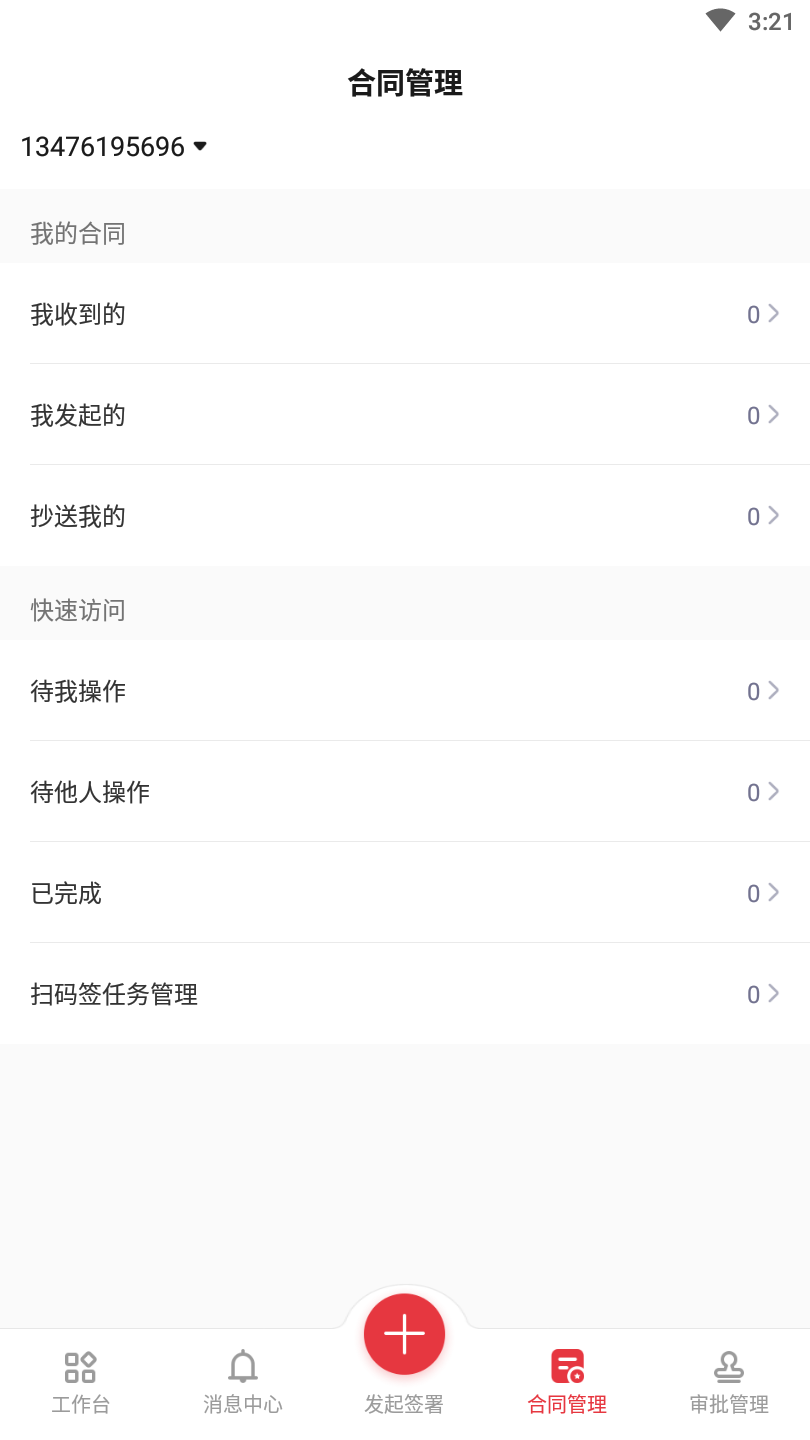Expand the account dropdown 13476195696
Screen dimensions: 810x1440
[x=114, y=147]
